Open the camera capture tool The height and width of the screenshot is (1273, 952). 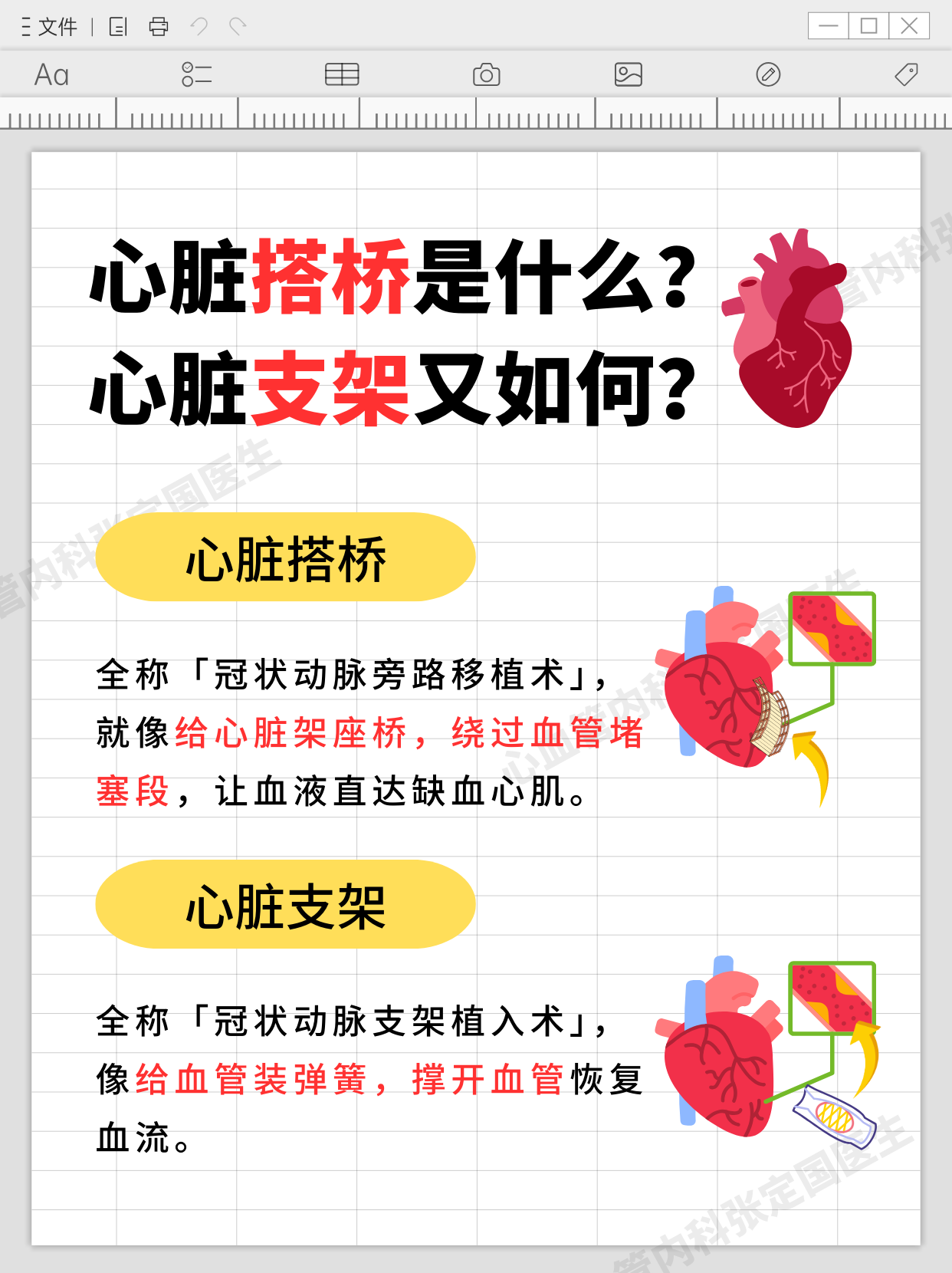(x=486, y=74)
